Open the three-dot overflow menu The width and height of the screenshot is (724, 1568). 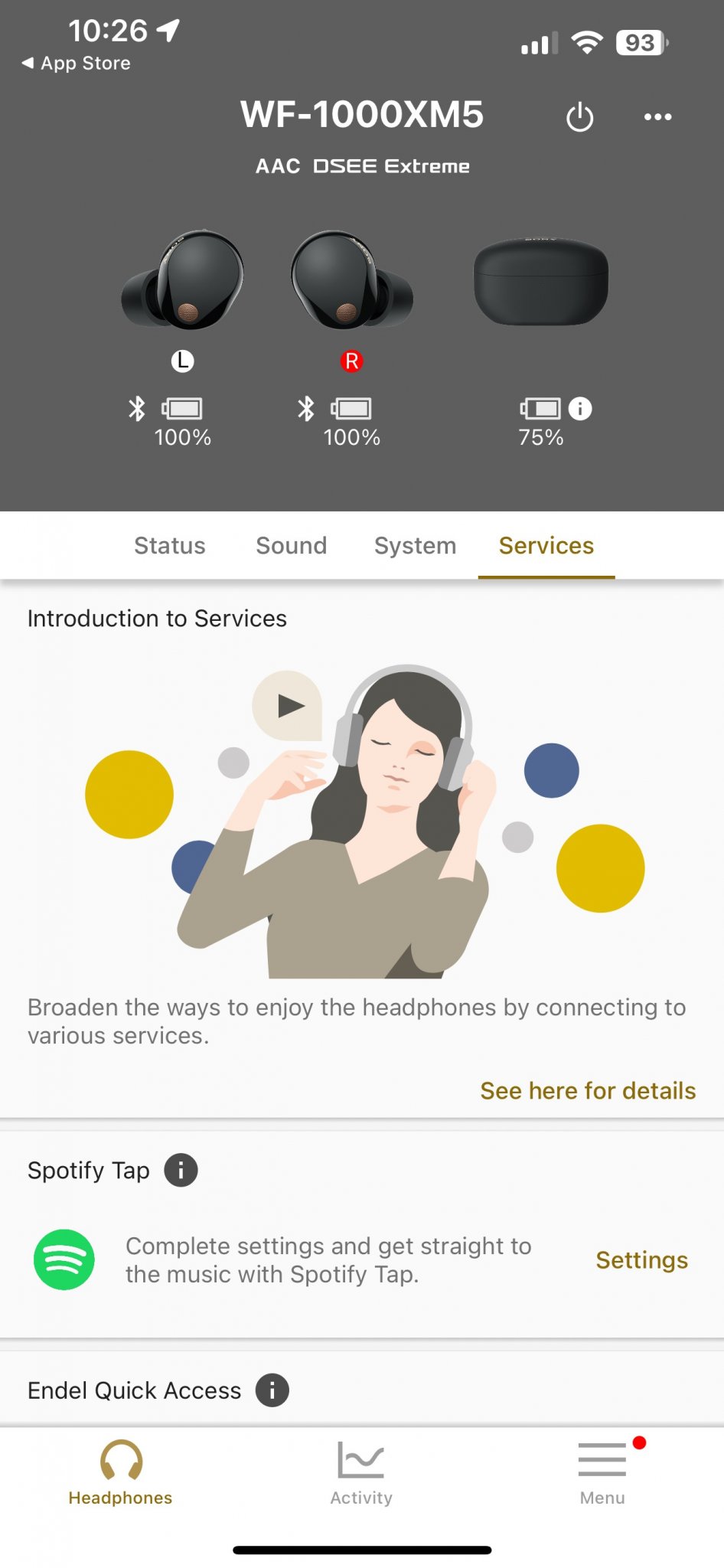click(x=657, y=117)
